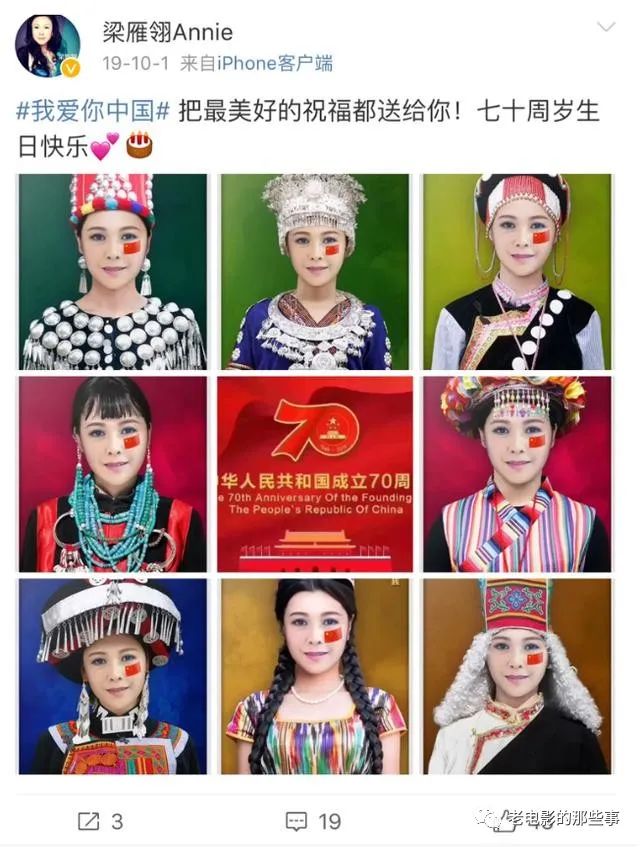Open the username 梁雁翎Annie
Image resolution: width=640 pixels, height=847 pixels.
[168, 32]
